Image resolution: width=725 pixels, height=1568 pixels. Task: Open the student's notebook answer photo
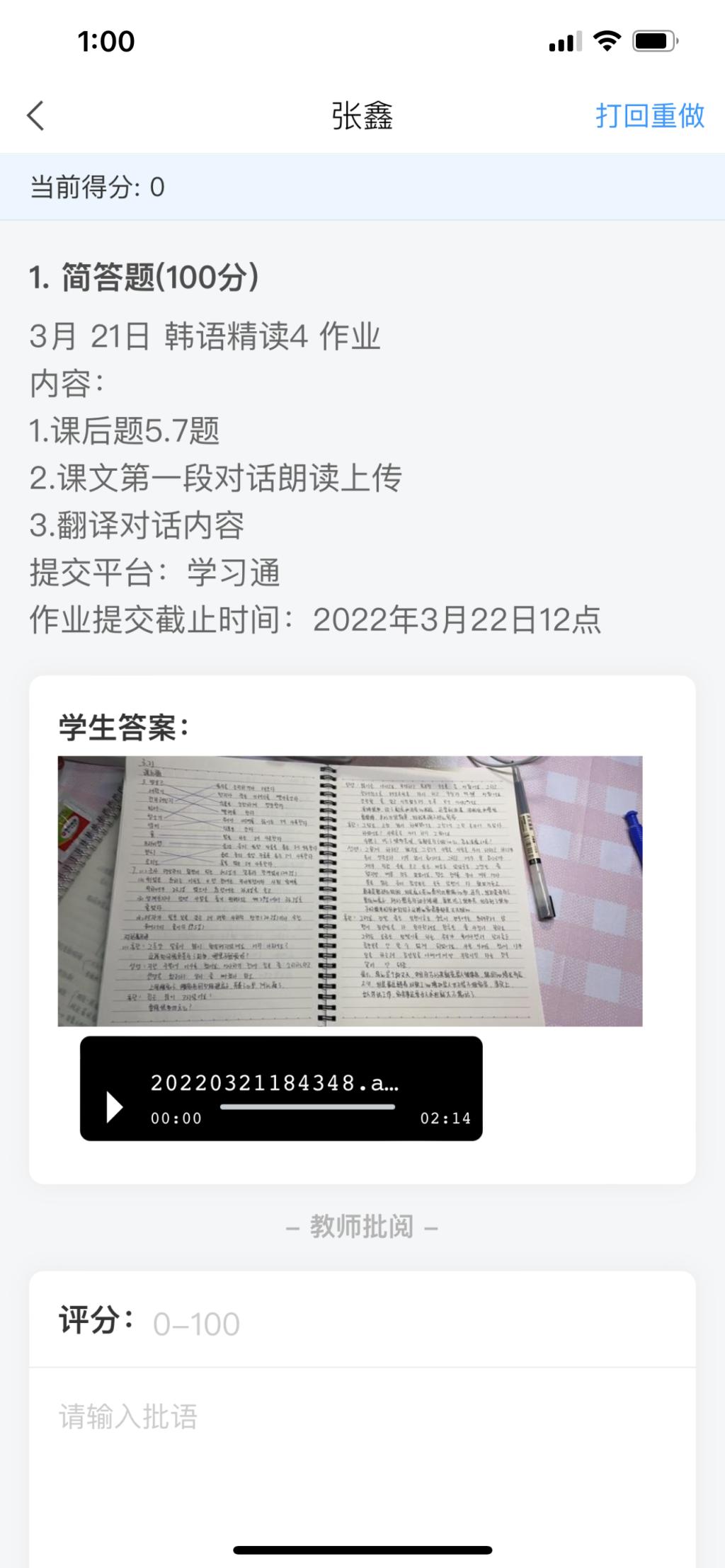click(350, 891)
